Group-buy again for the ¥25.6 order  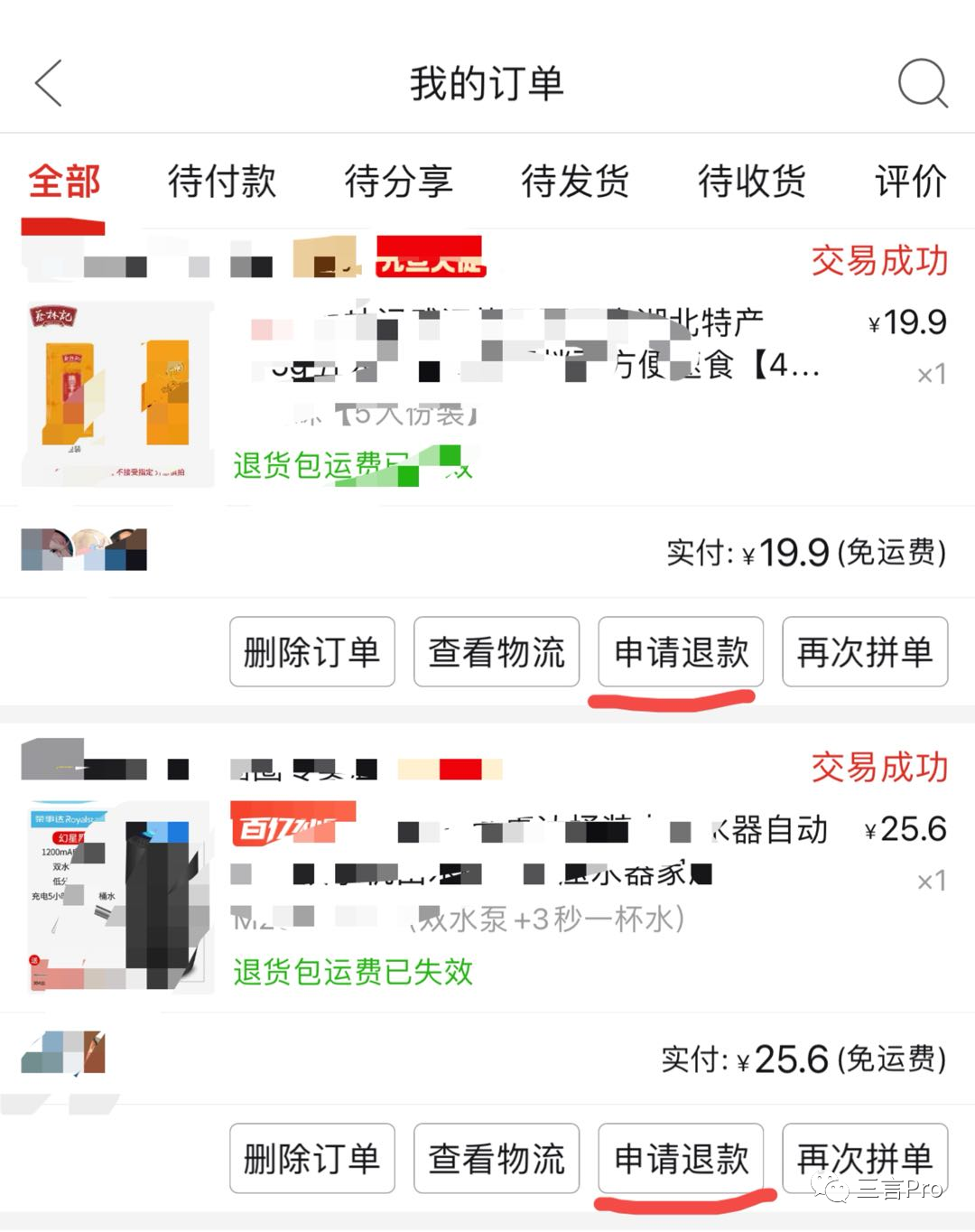click(864, 1159)
